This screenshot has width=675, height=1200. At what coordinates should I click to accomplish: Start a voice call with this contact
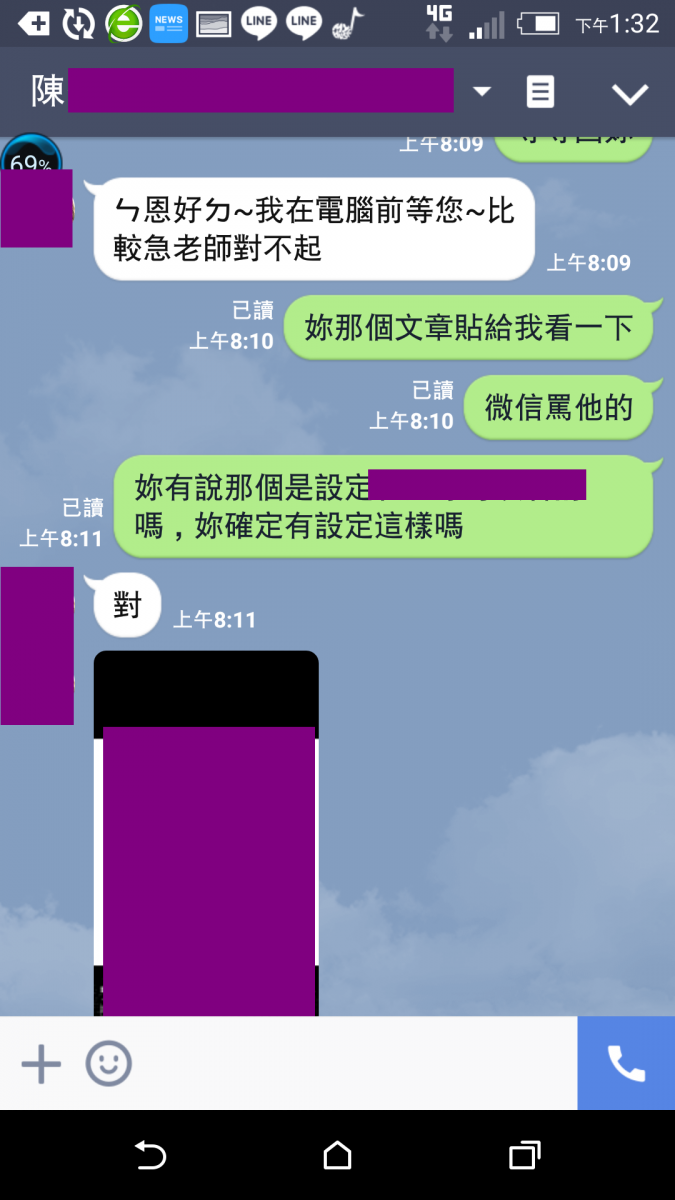pos(626,1064)
